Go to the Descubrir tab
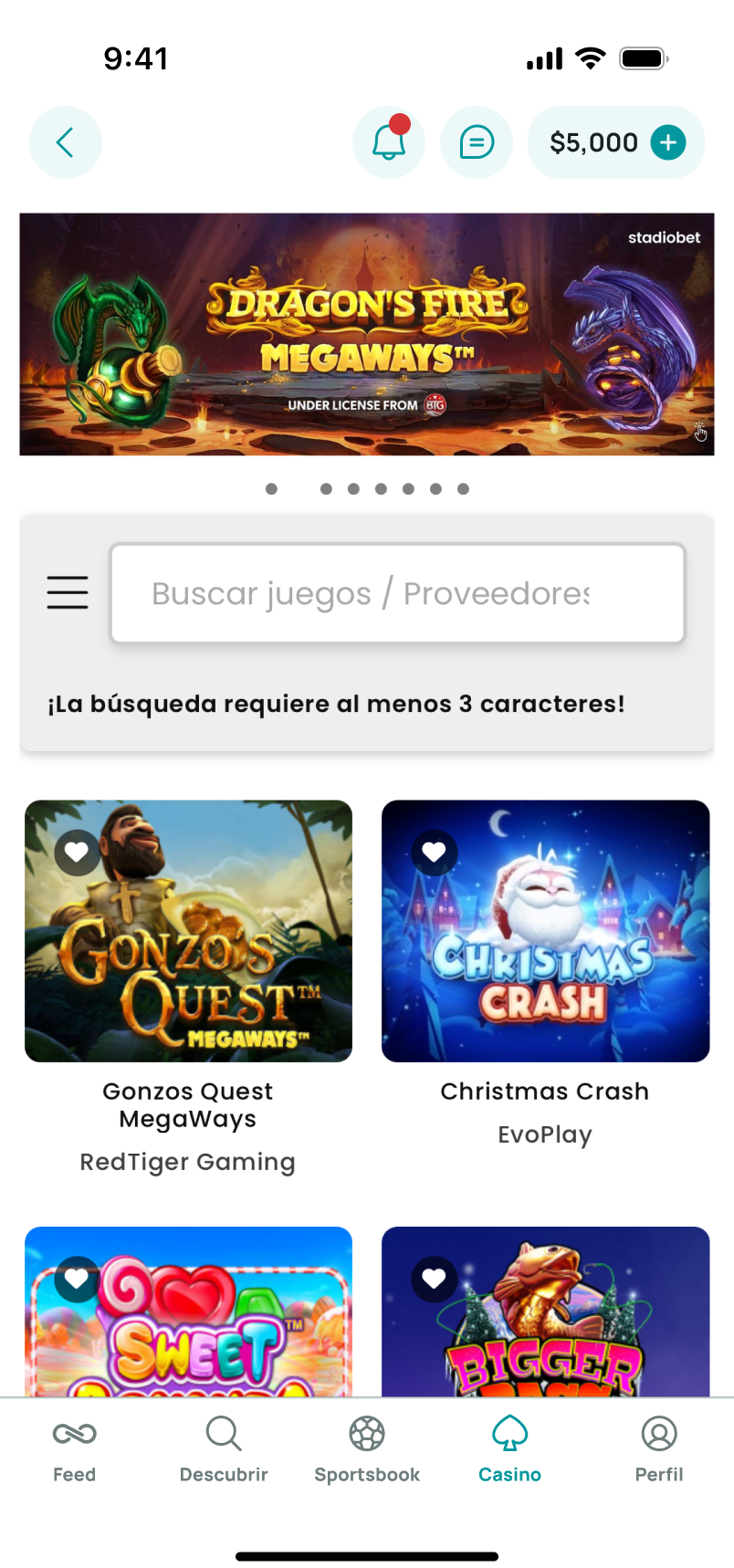The image size is (734, 1568). [x=224, y=1449]
